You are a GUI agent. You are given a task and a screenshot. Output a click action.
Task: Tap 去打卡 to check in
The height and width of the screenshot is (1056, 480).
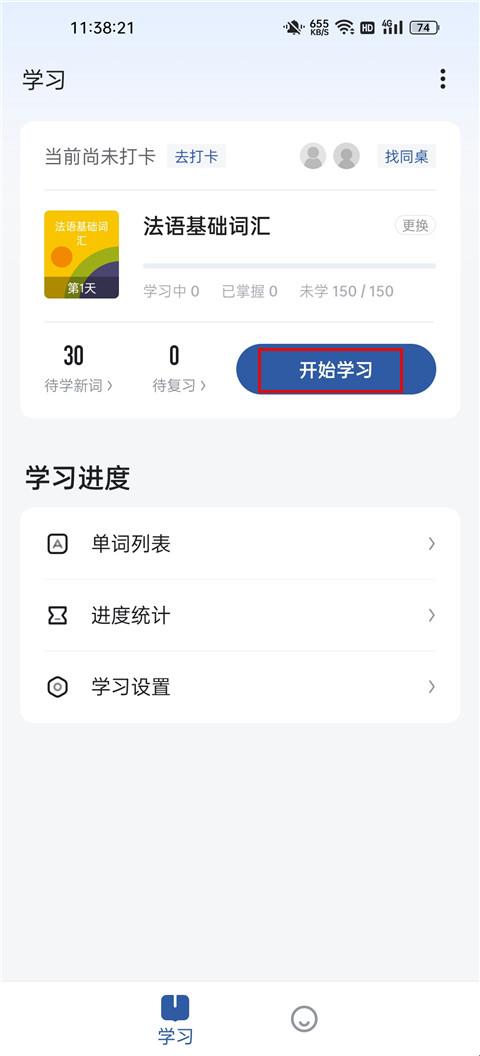(x=196, y=157)
